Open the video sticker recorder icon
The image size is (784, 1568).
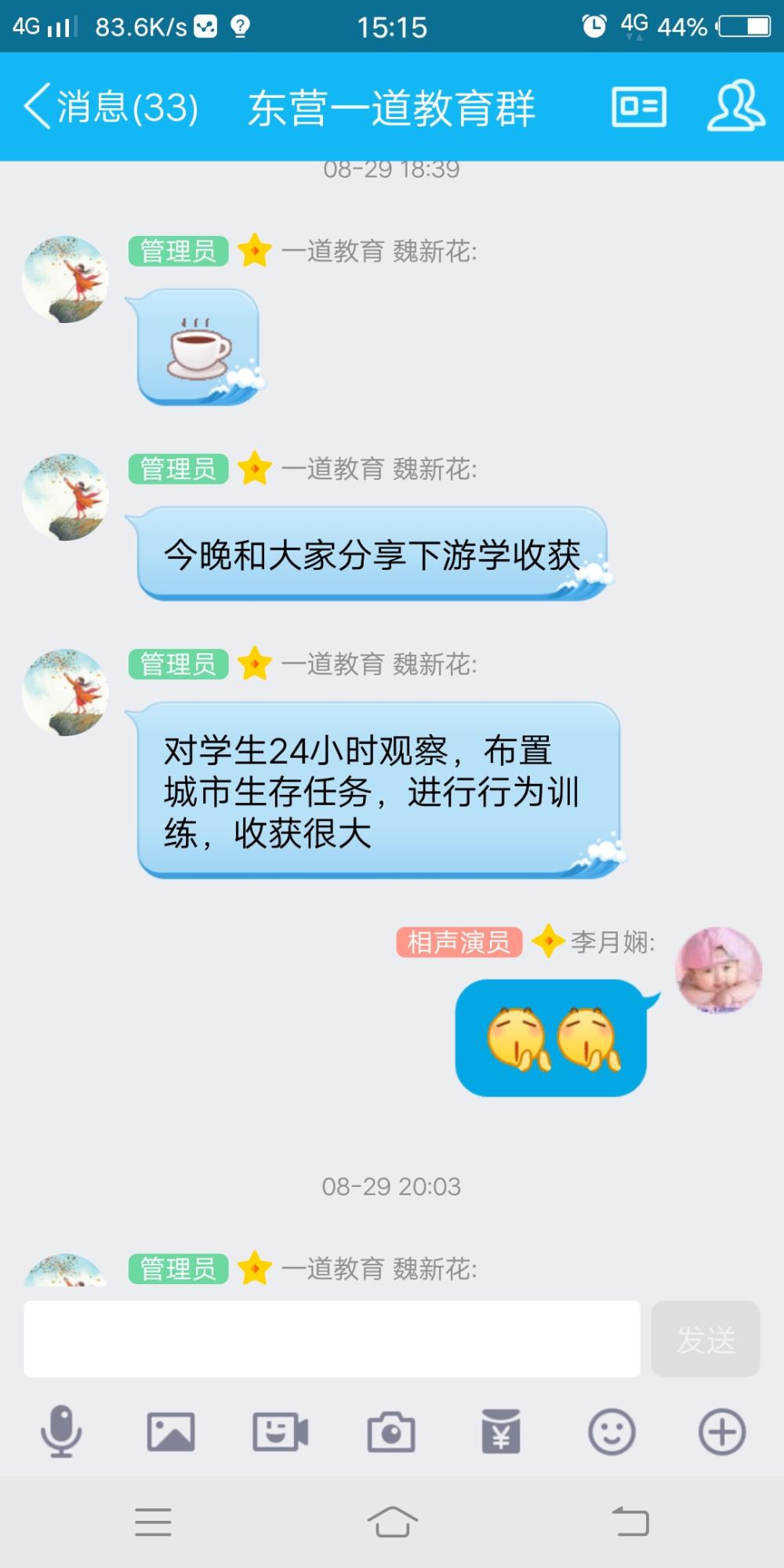coord(281,1432)
